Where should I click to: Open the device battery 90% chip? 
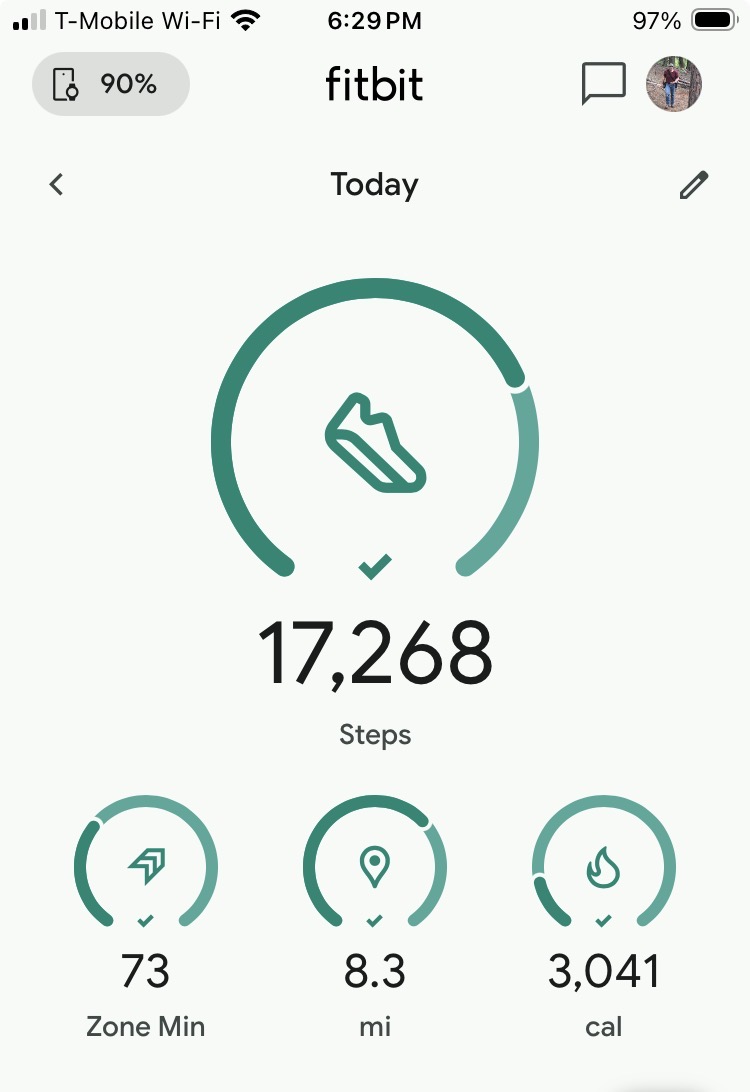click(x=111, y=84)
